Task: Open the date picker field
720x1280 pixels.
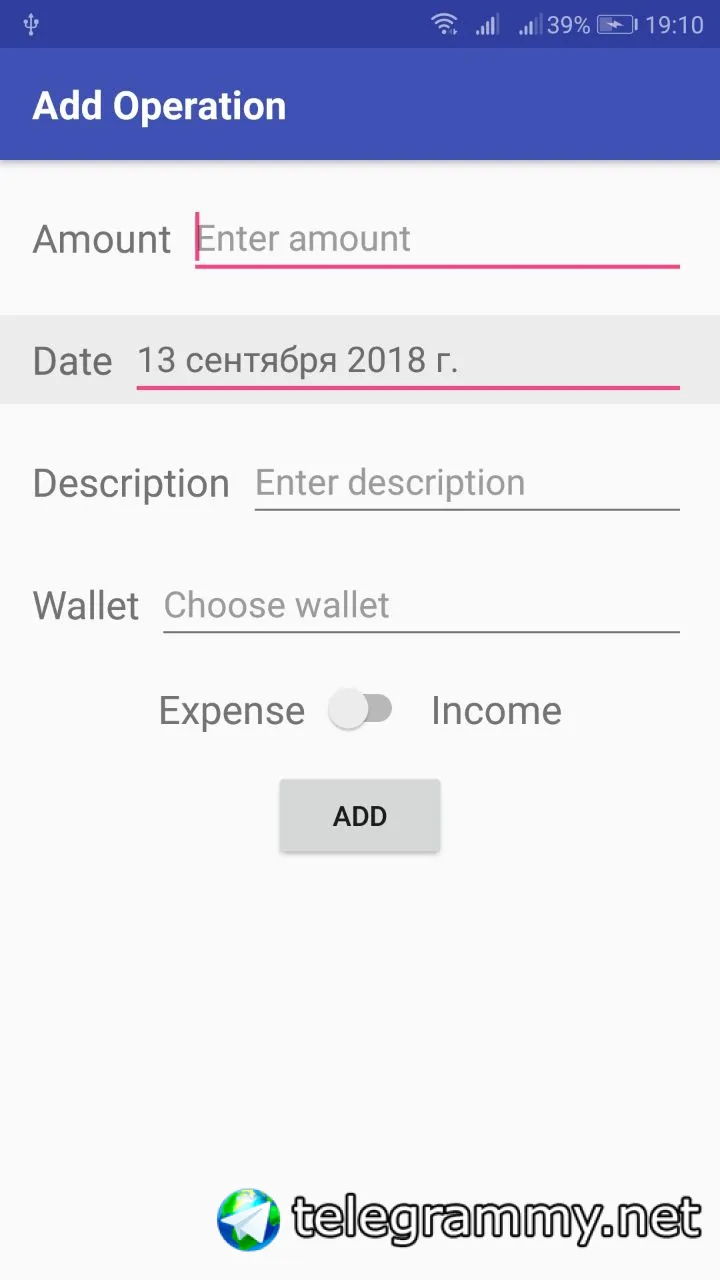Action: click(408, 360)
